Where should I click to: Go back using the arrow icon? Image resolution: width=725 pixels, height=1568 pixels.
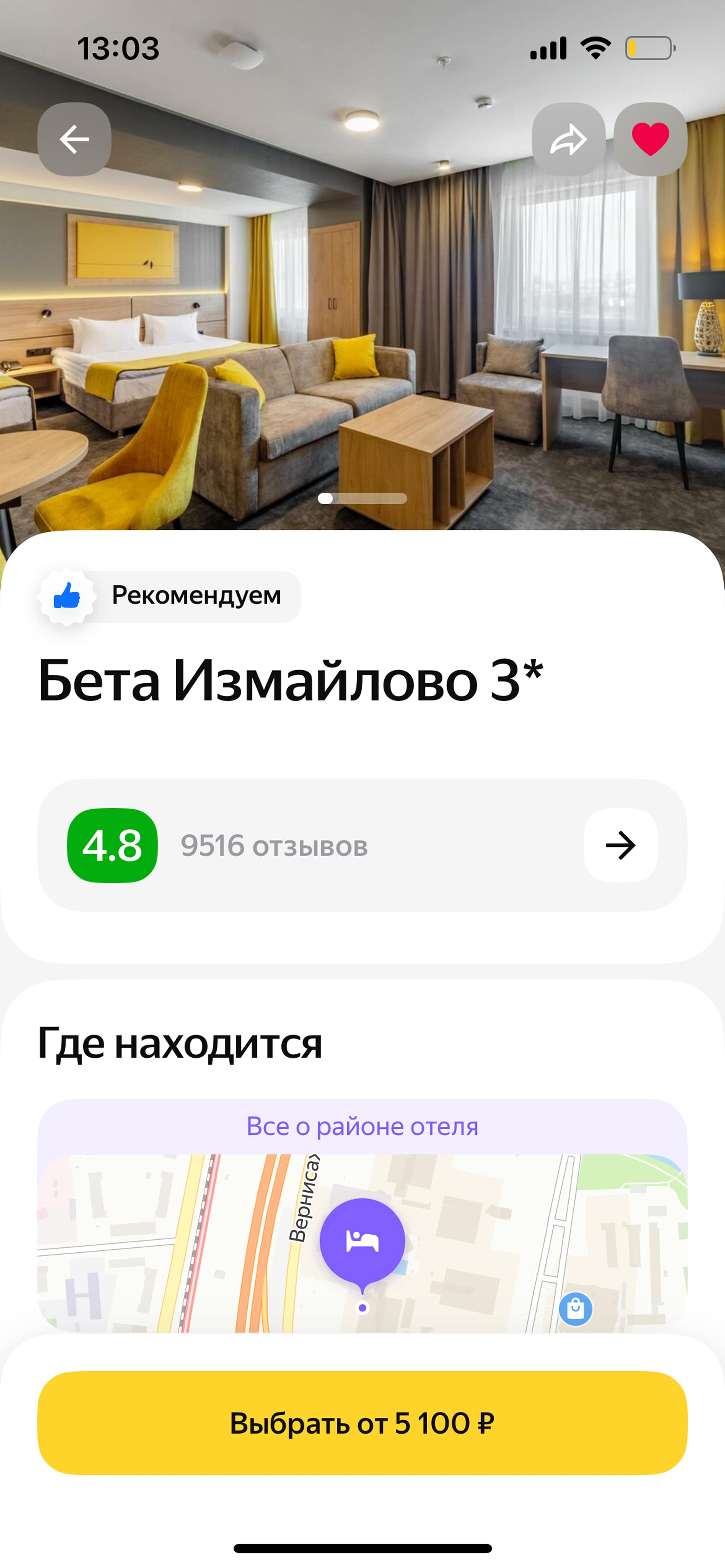tap(74, 139)
